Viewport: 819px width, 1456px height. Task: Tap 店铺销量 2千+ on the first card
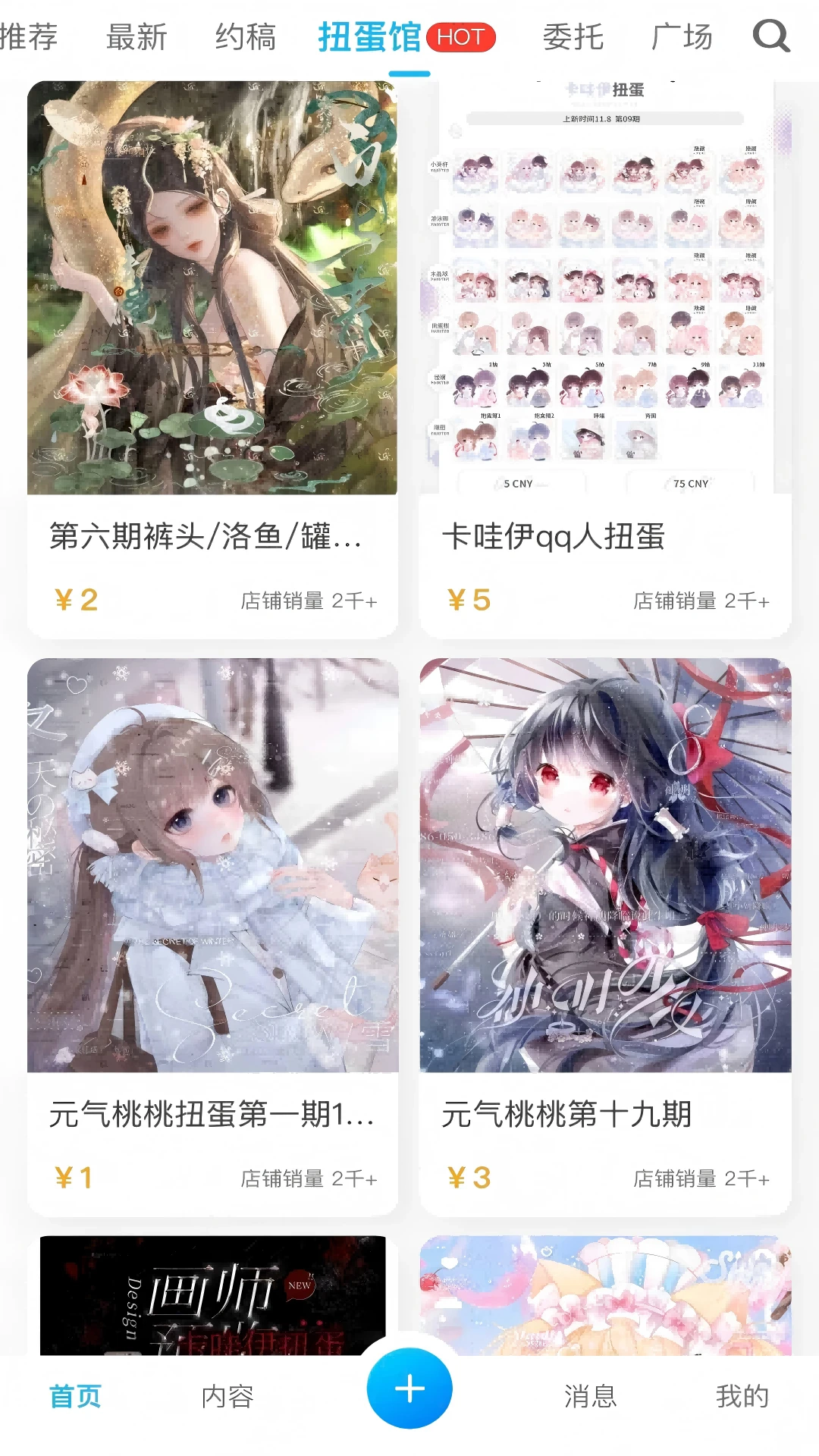pos(311,599)
